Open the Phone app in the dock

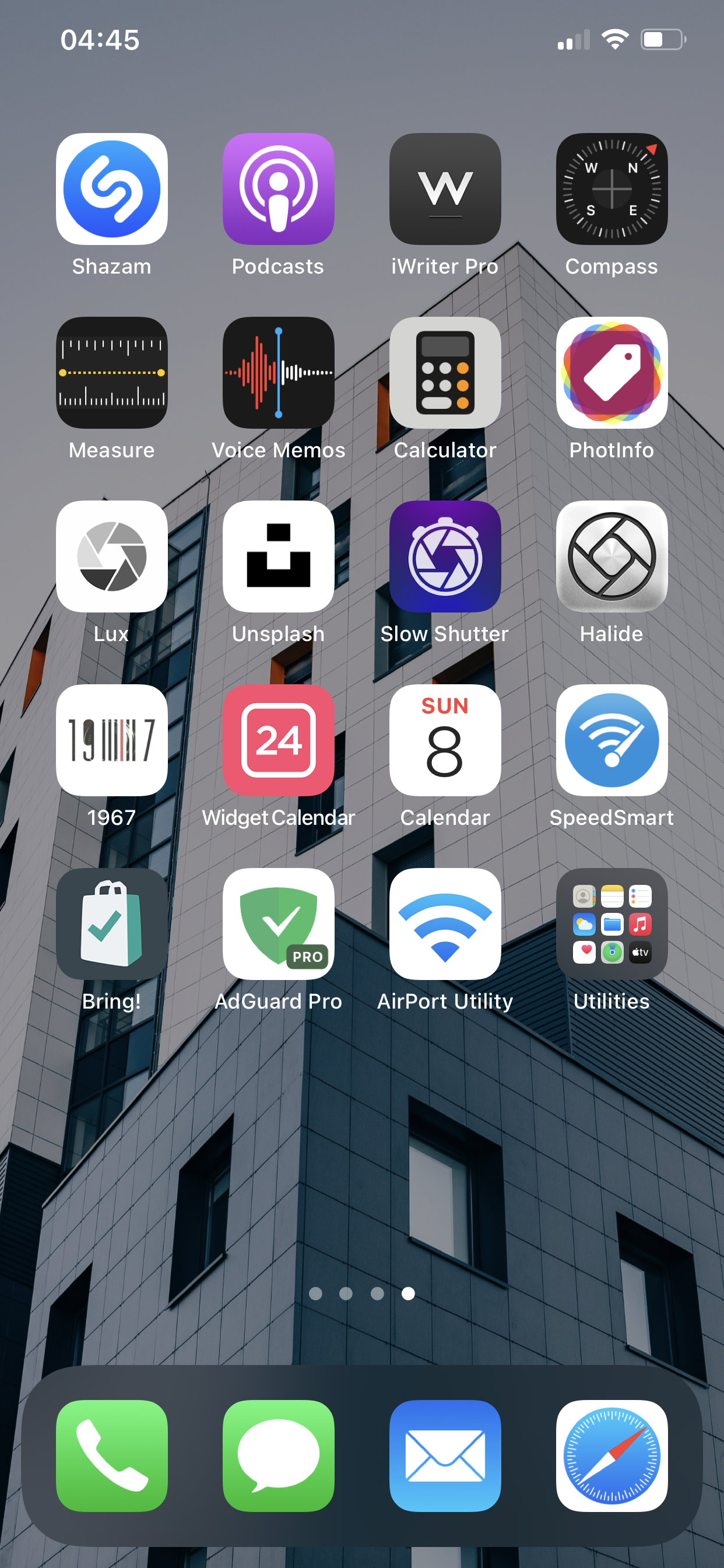pyautogui.click(x=111, y=1456)
